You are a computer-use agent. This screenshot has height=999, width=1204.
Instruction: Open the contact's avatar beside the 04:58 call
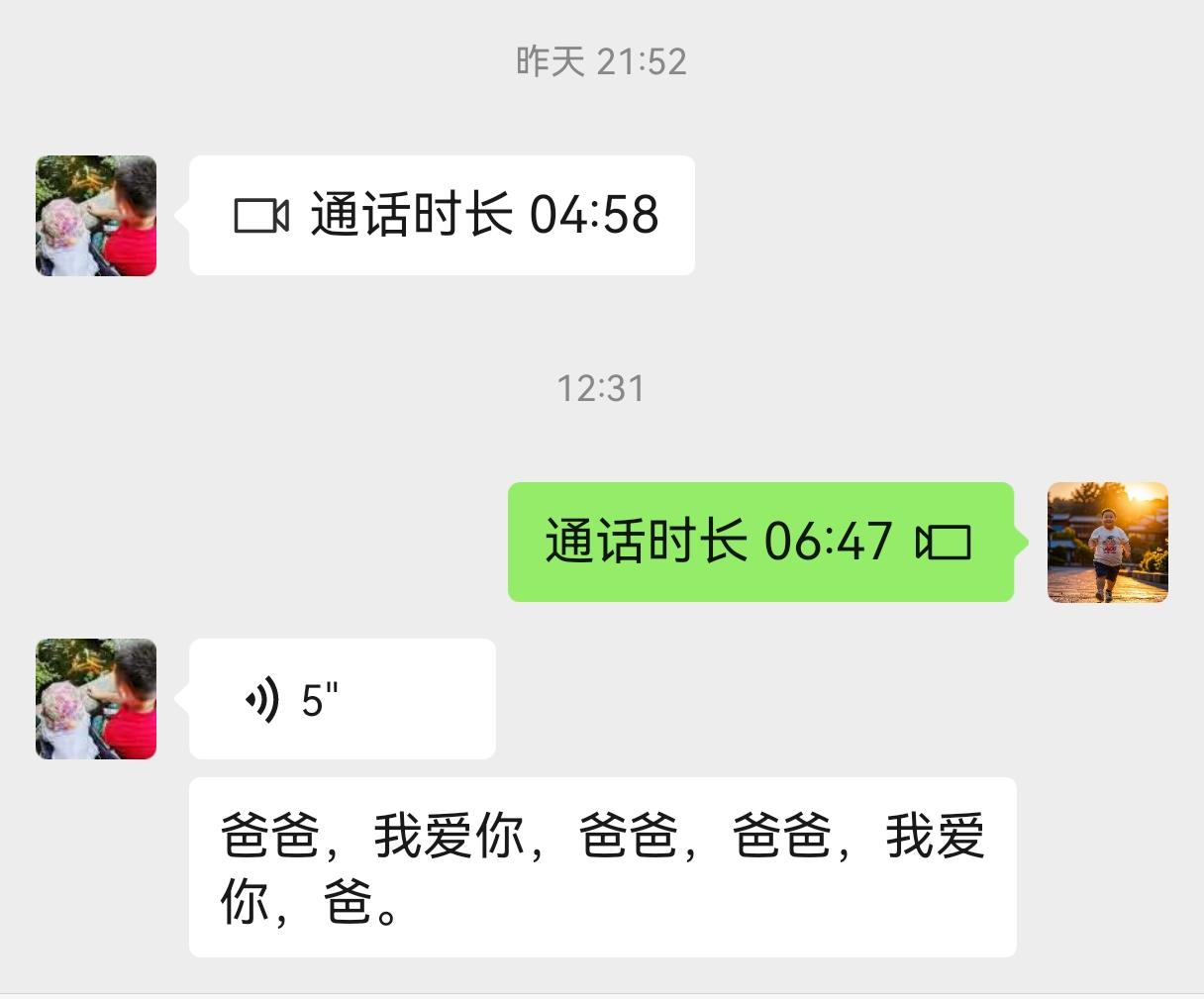(x=96, y=216)
